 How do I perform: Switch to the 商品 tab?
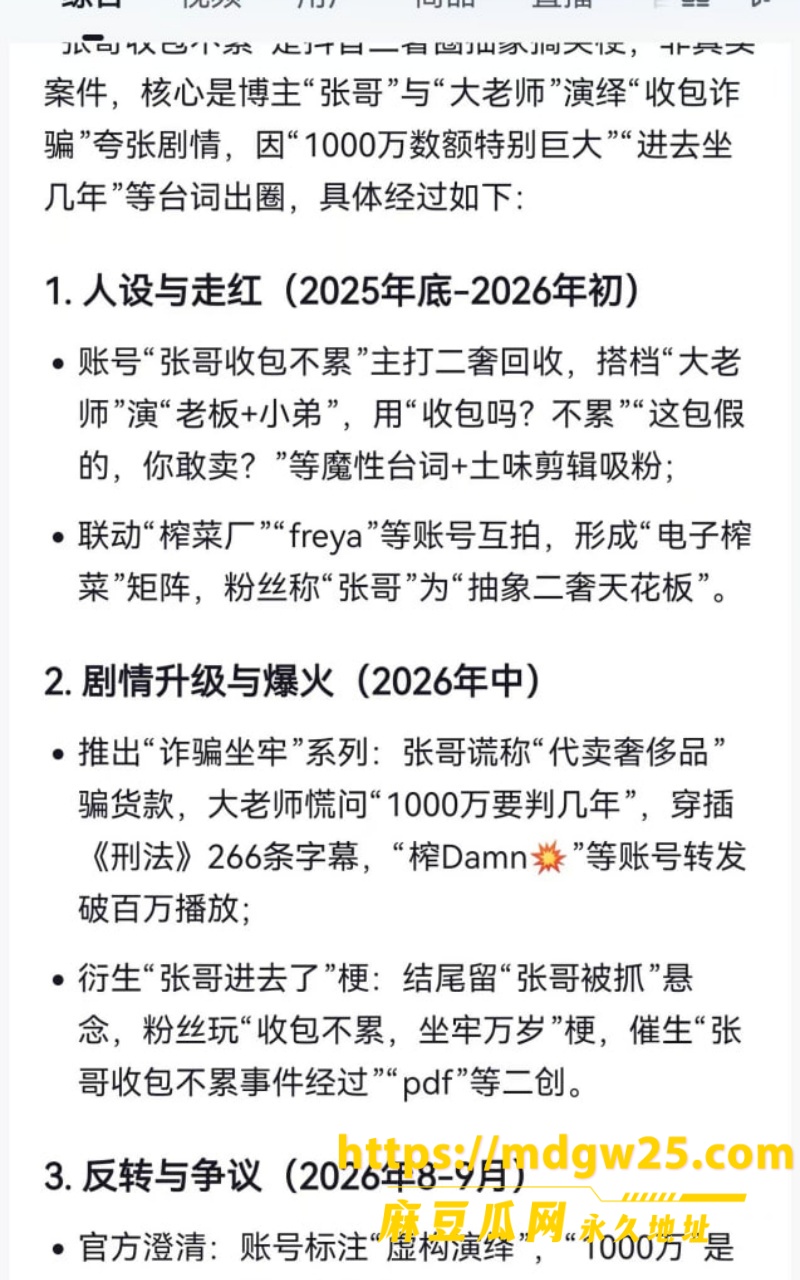[446, 3]
